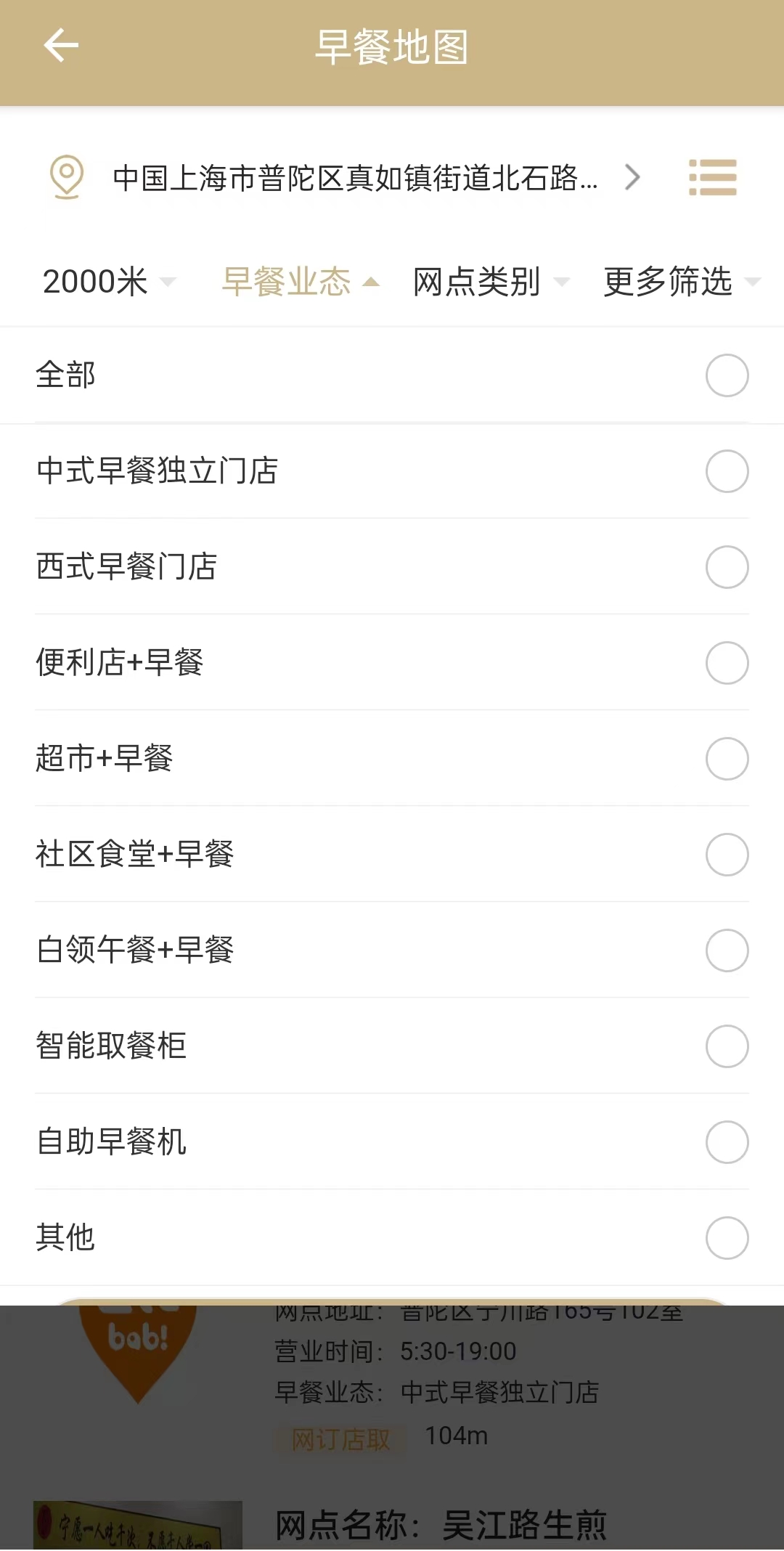Pick the 便利店+早餐 option
This screenshot has width=784, height=1551.
pos(727,663)
